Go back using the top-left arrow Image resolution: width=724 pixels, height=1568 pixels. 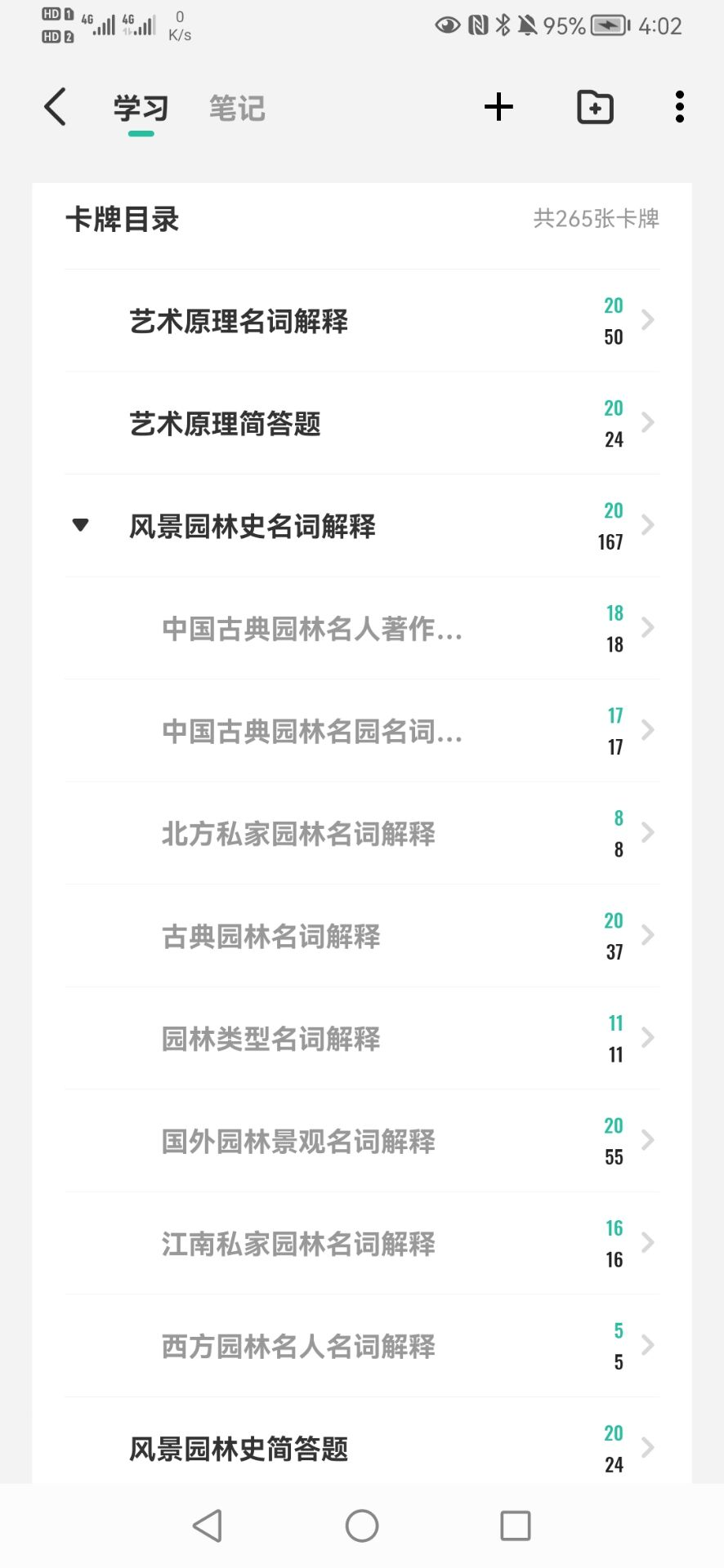pos(55,107)
